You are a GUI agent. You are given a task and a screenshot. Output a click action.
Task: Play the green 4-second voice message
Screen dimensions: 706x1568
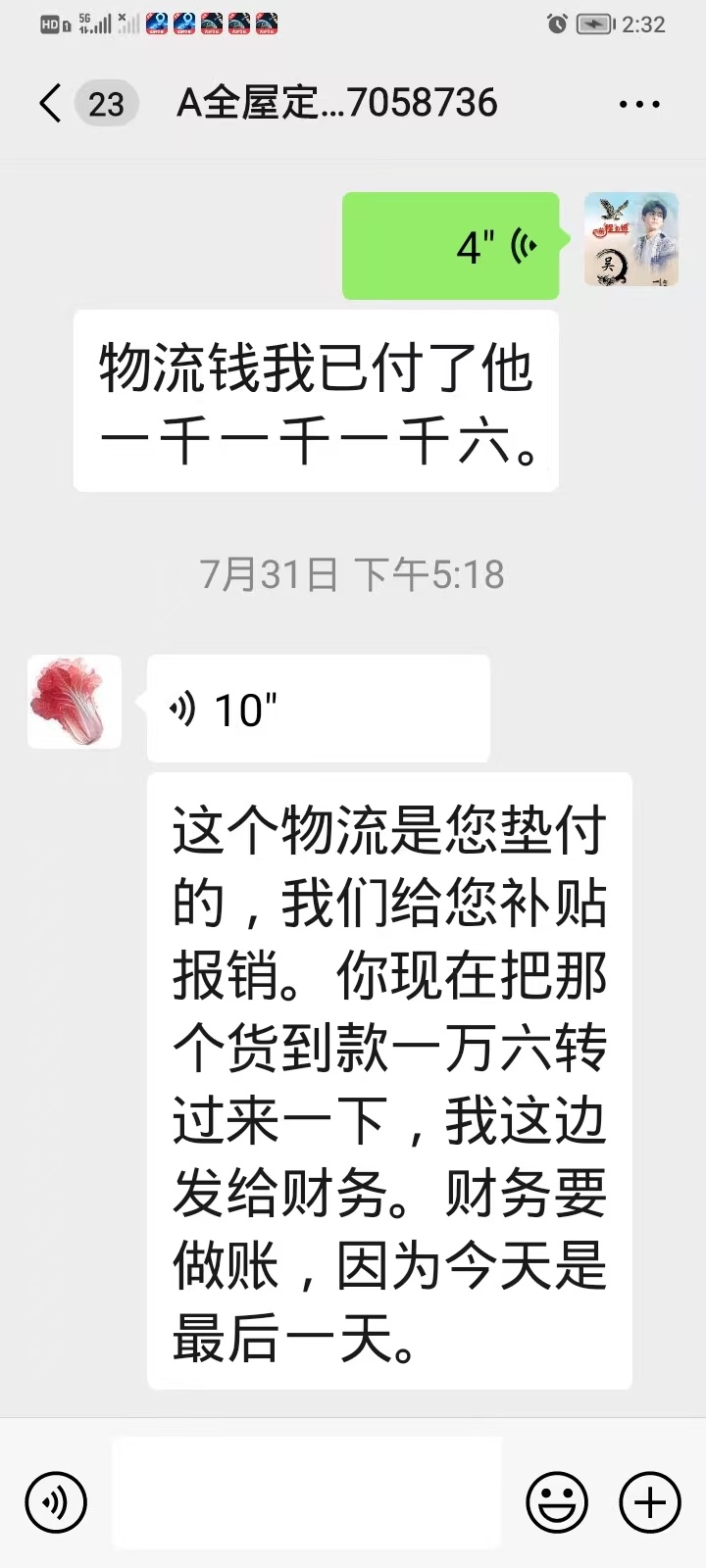(x=451, y=246)
